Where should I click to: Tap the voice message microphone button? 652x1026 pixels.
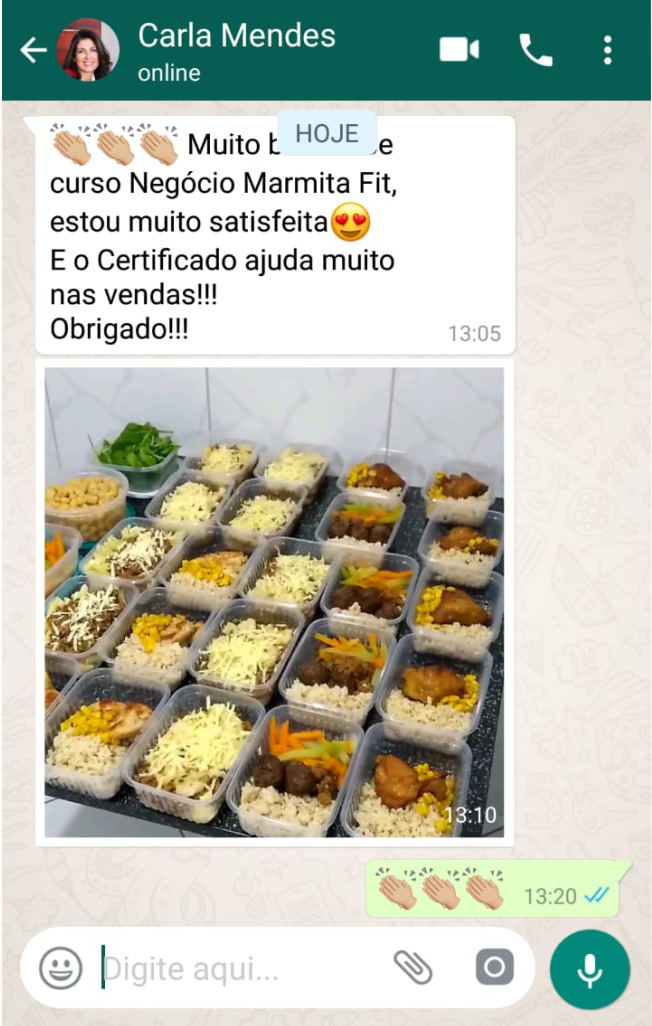590,969
